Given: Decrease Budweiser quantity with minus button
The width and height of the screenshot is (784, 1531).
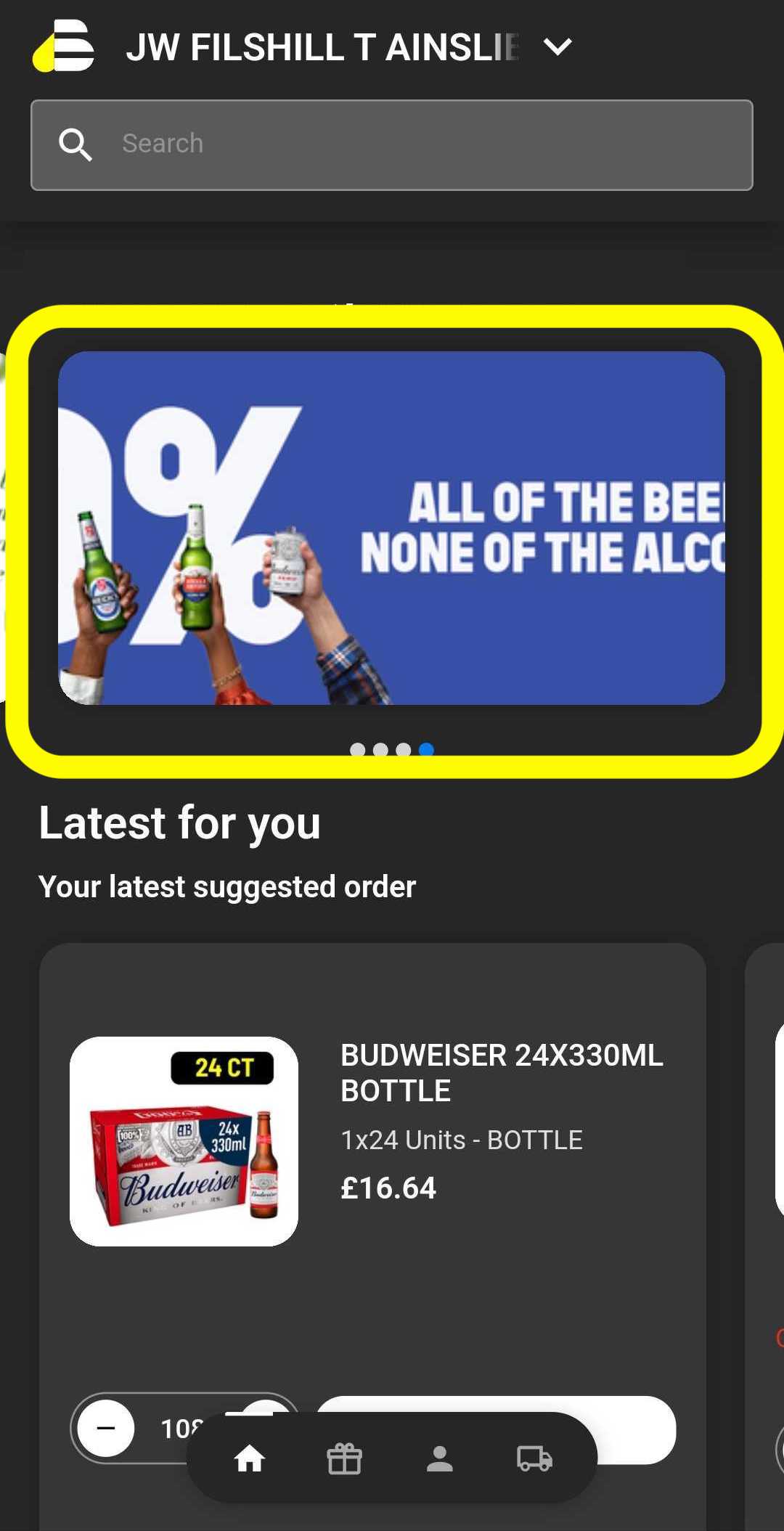Looking at the screenshot, I should click(106, 1428).
